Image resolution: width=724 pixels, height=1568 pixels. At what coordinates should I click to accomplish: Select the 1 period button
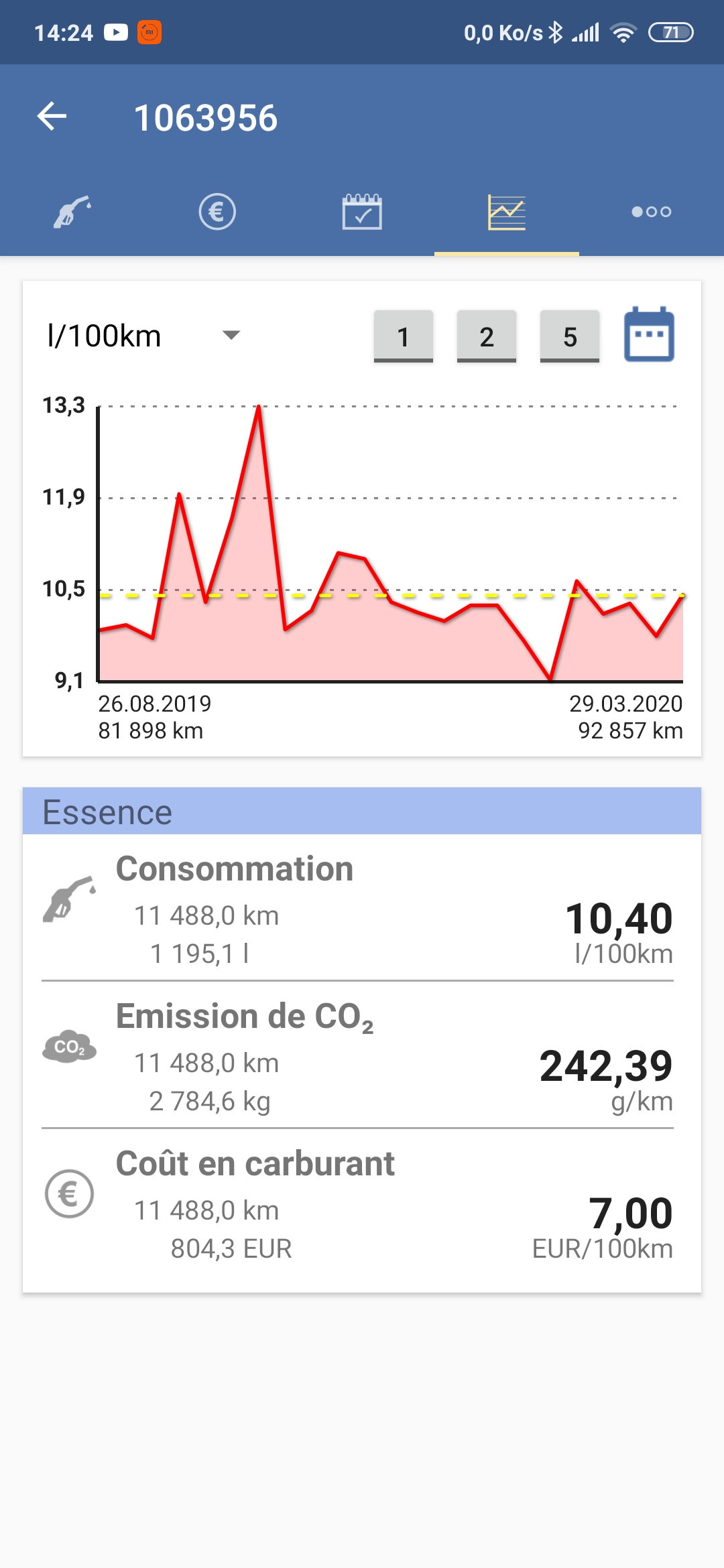point(403,336)
